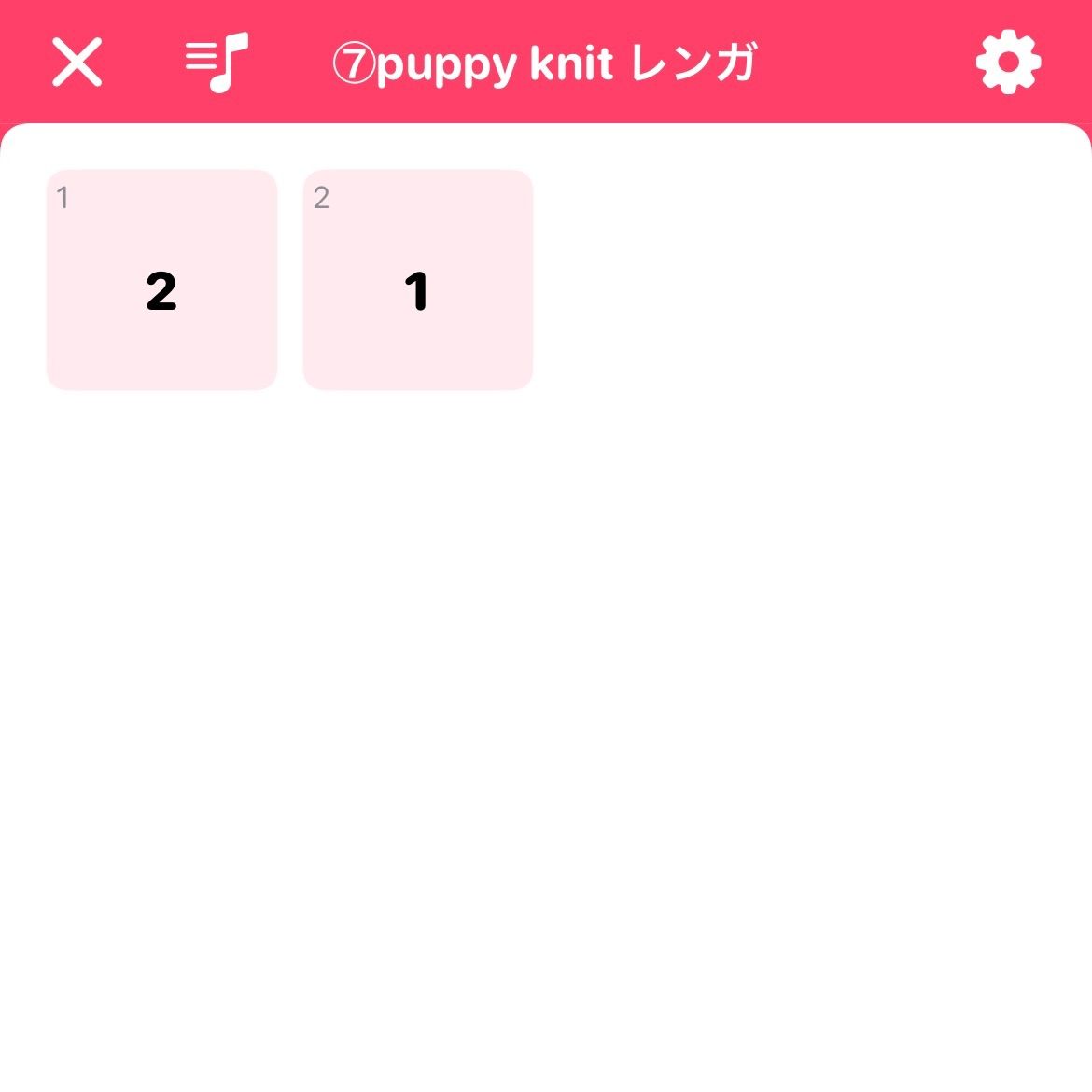Viewport: 1092px width, 1092px height.
Task: Open the music playlist icon
Action: tap(217, 63)
